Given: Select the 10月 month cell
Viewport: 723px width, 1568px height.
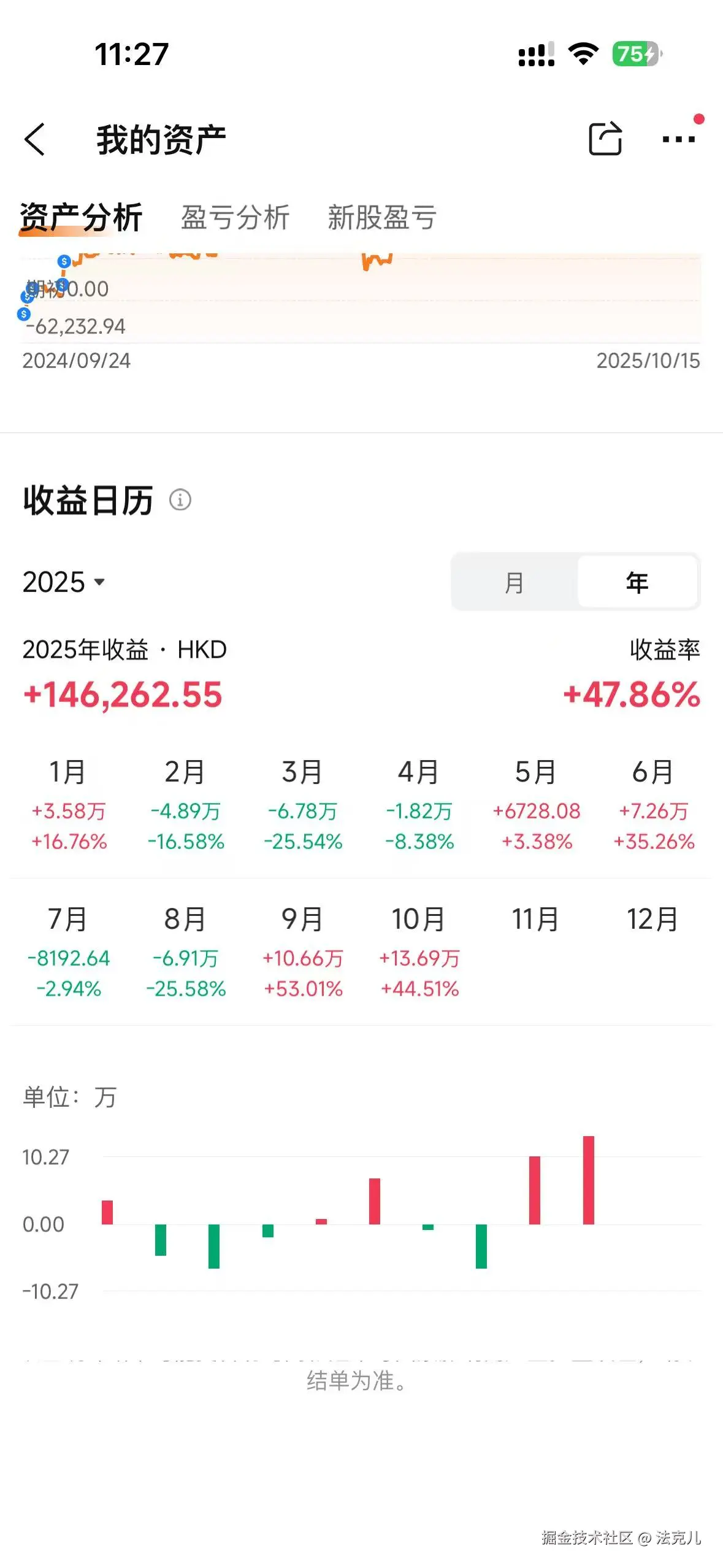Looking at the screenshot, I should pos(420,954).
